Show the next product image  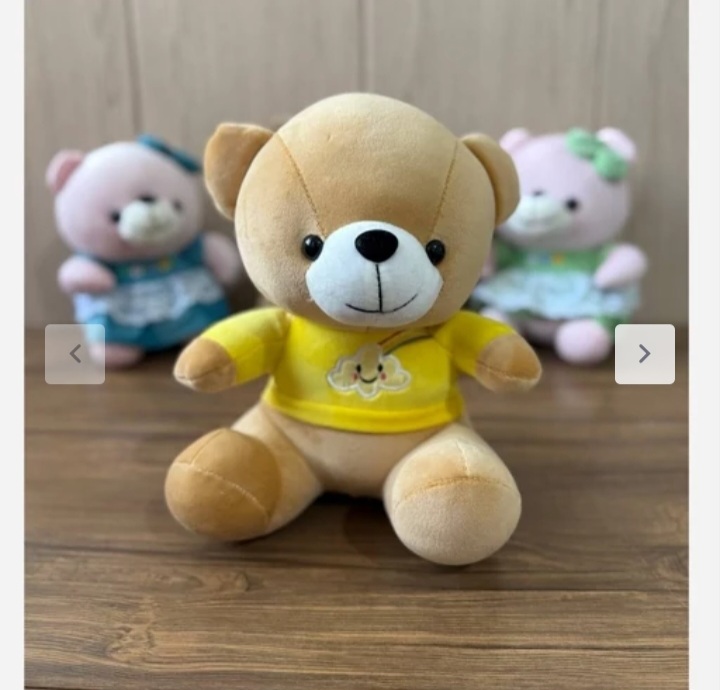[x=644, y=354]
